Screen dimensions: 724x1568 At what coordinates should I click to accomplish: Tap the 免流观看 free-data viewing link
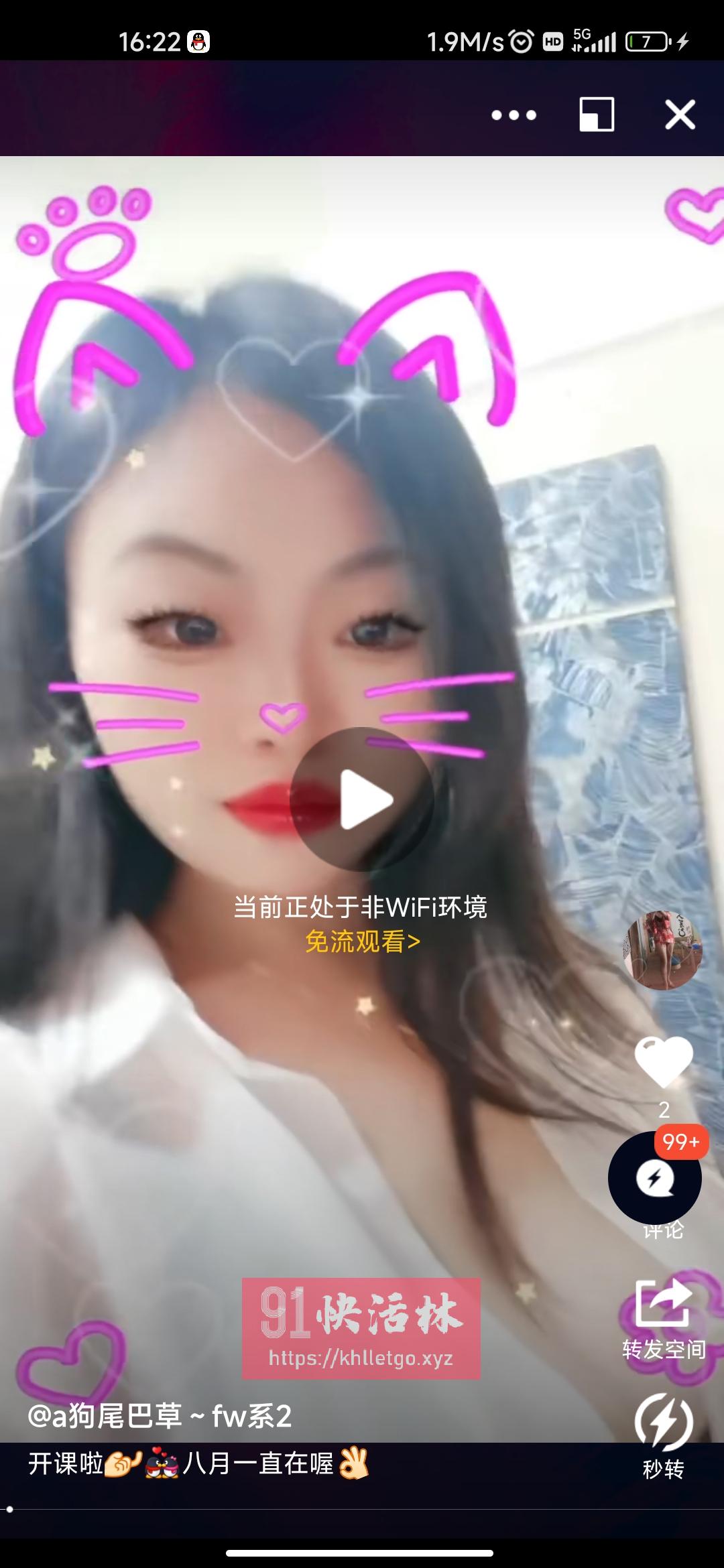tap(362, 942)
